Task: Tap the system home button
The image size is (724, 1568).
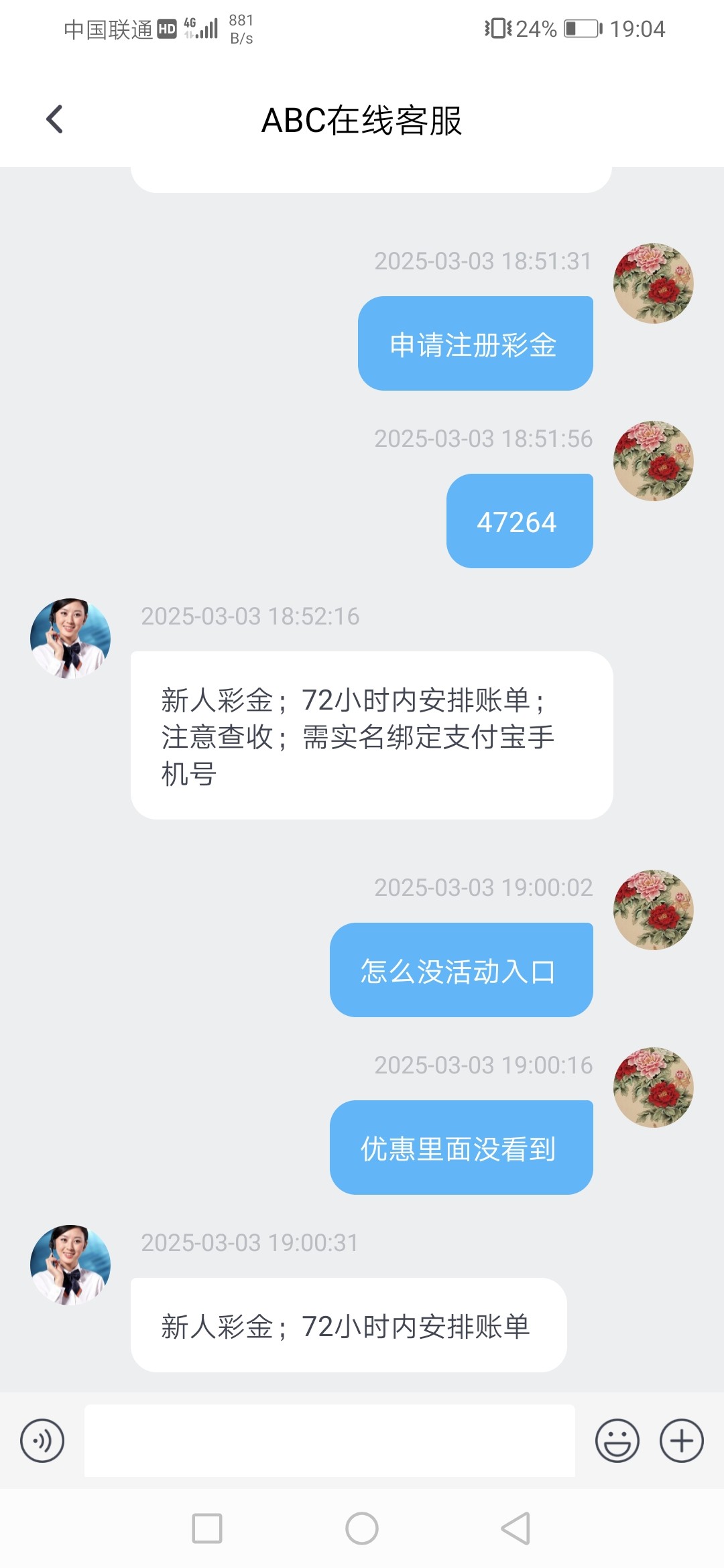Action: (x=362, y=1529)
